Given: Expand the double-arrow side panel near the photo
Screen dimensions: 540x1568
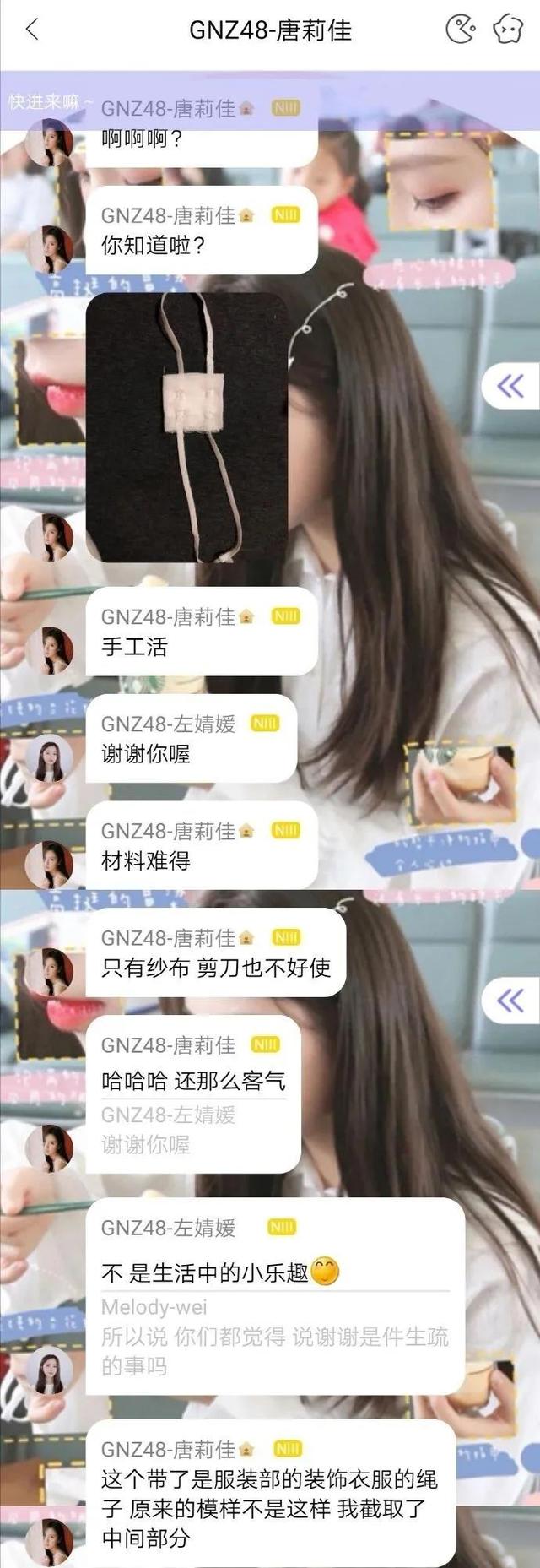Looking at the screenshot, I should 510,387.
